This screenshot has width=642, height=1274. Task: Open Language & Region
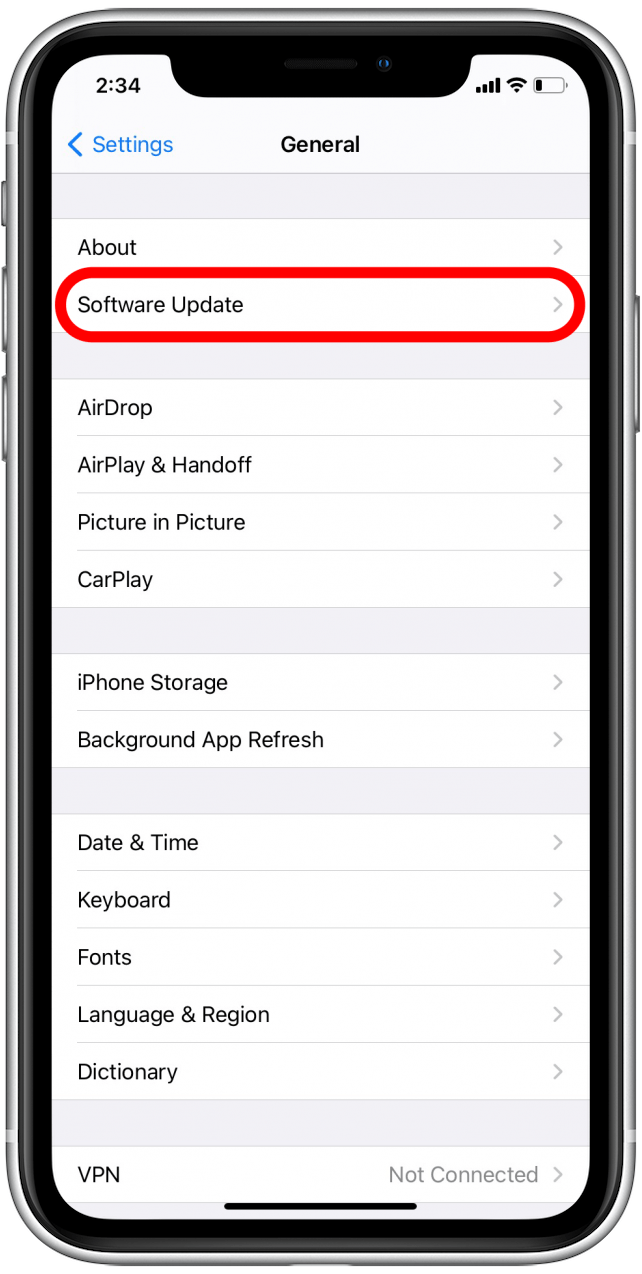[x=320, y=1014]
